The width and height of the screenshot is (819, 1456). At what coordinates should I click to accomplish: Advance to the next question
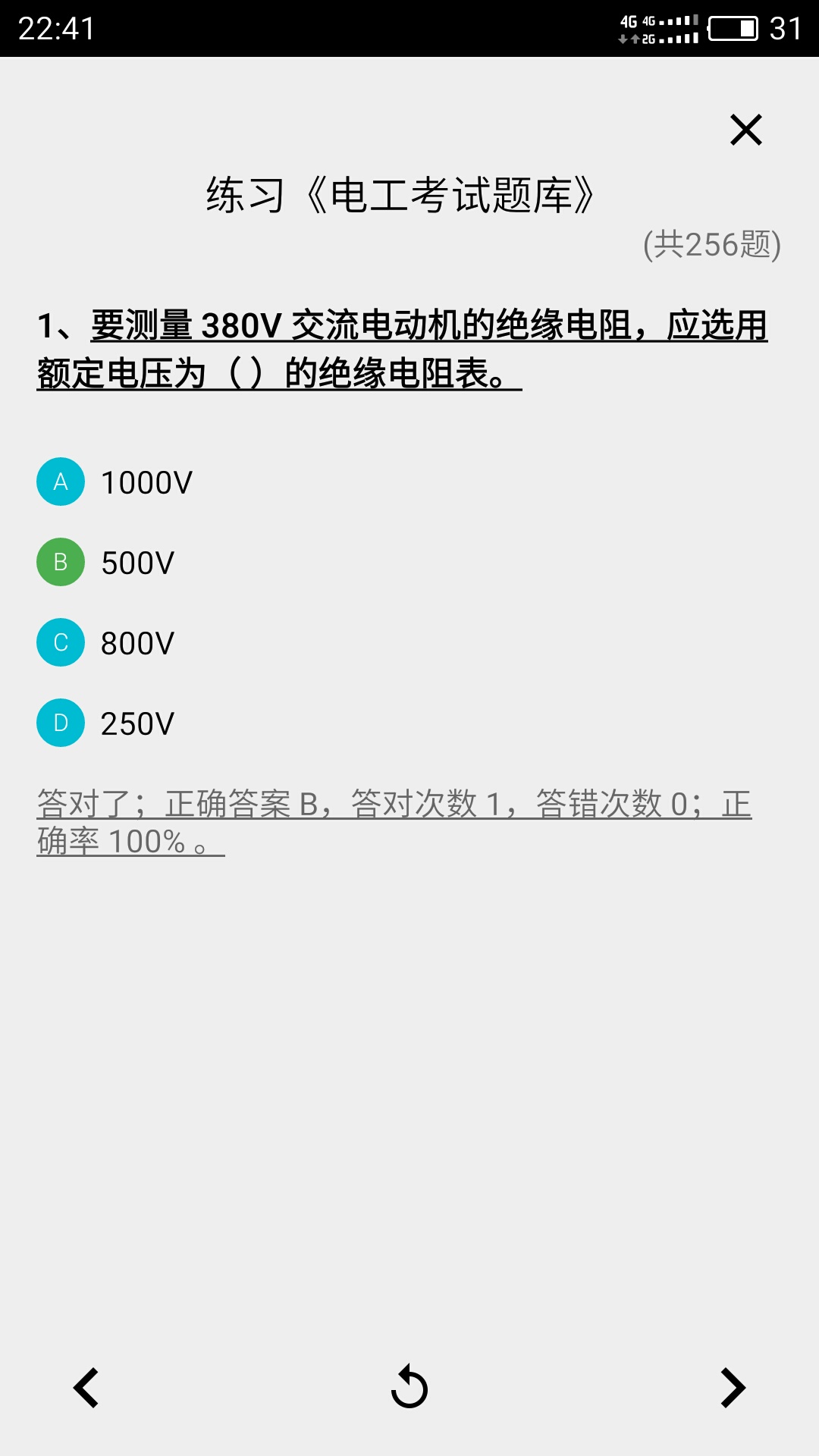(732, 1388)
